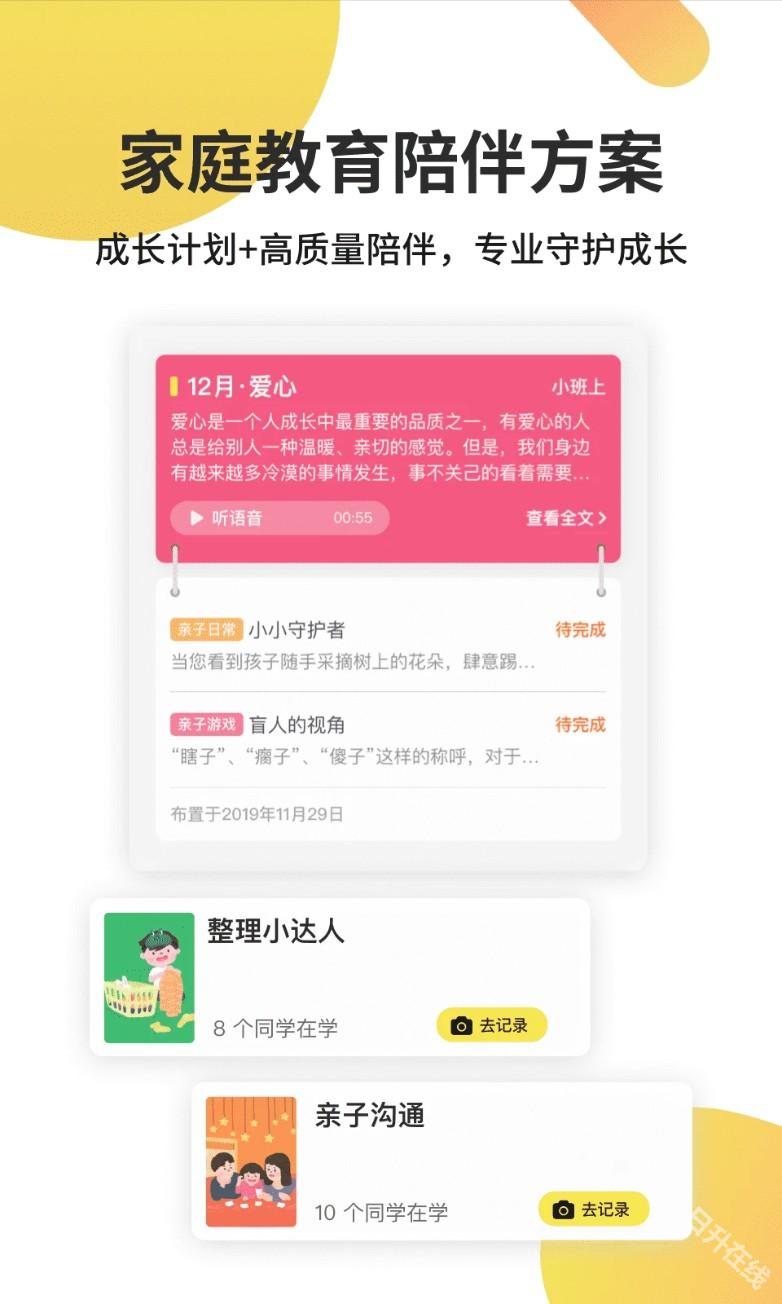The height and width of the screenshot is (1304, 782).
Task: Click the play icon to hear the voice message
Action: (194, 516)
